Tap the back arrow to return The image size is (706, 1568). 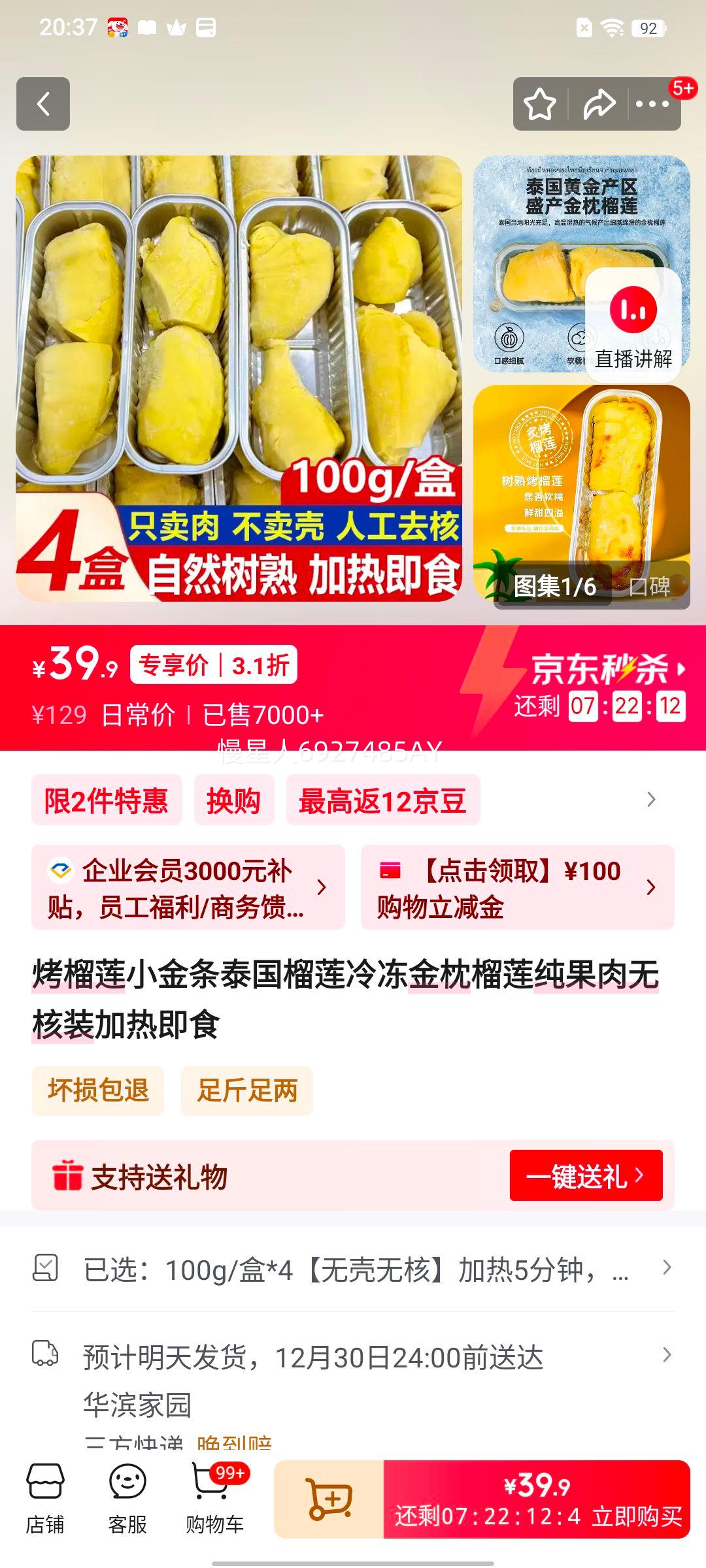tap(44, 105)
